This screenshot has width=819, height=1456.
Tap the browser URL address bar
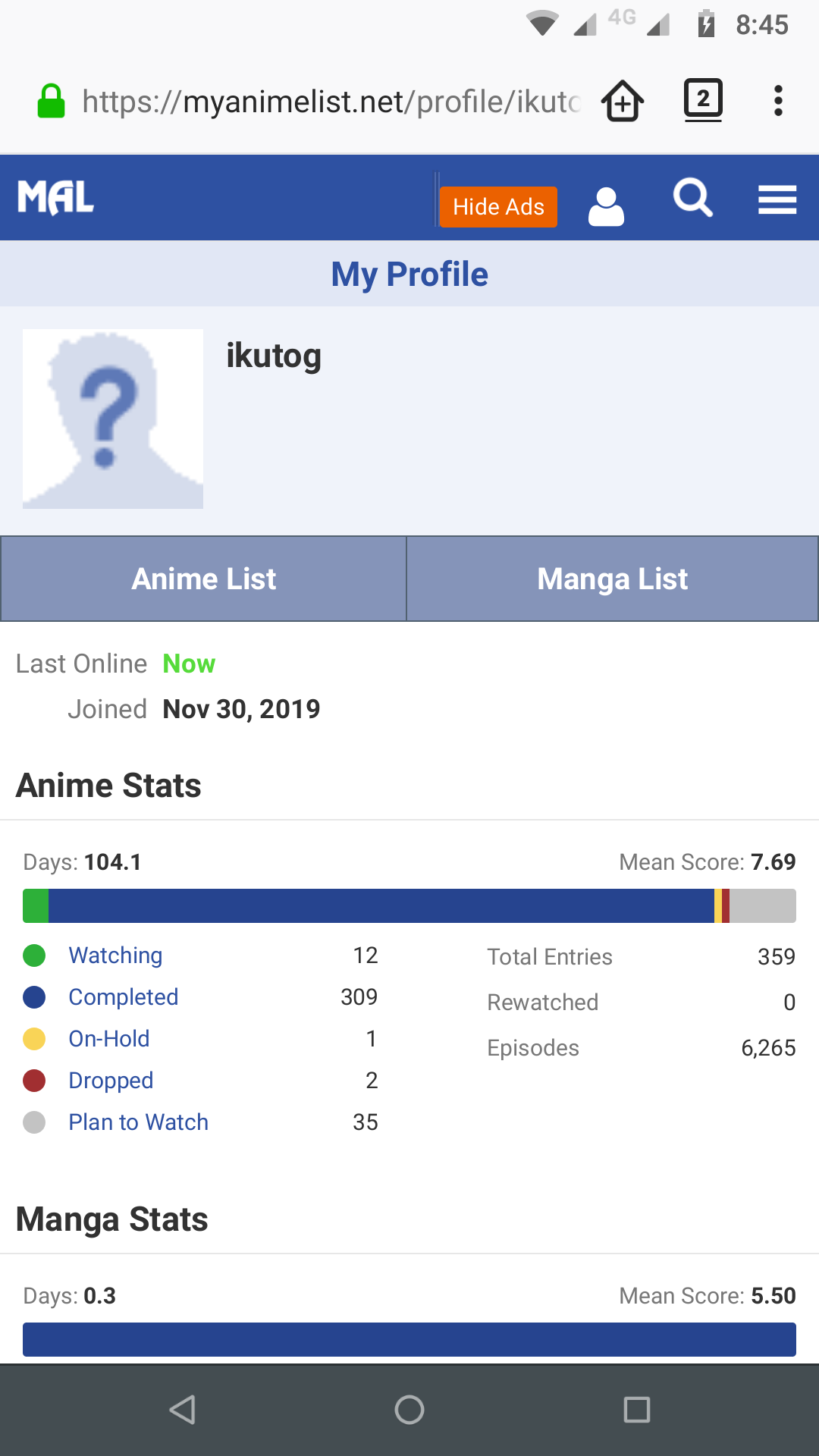coord(331,101)
